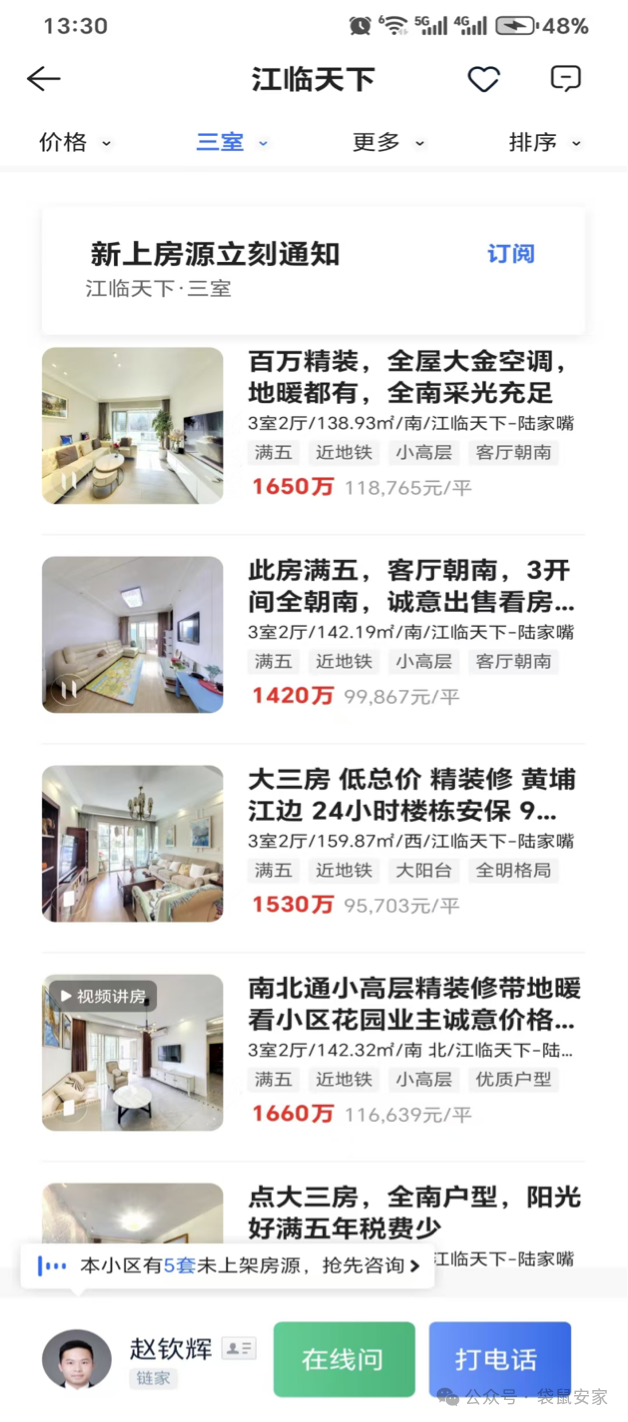Open the messages chat icon
Image resolution: width=628 pixels, height=1422 pixels.
[565, 79]
